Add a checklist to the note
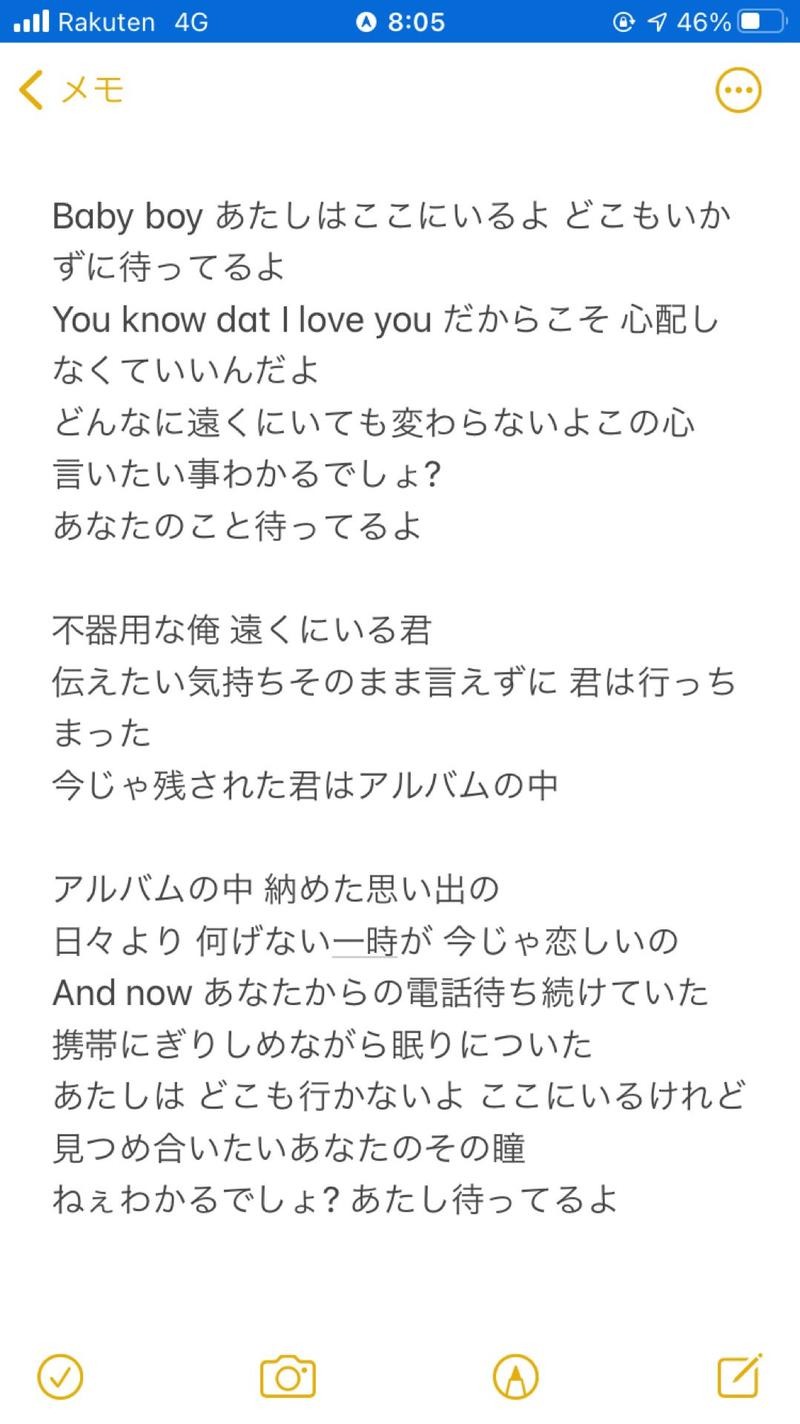 [60, 1377]
